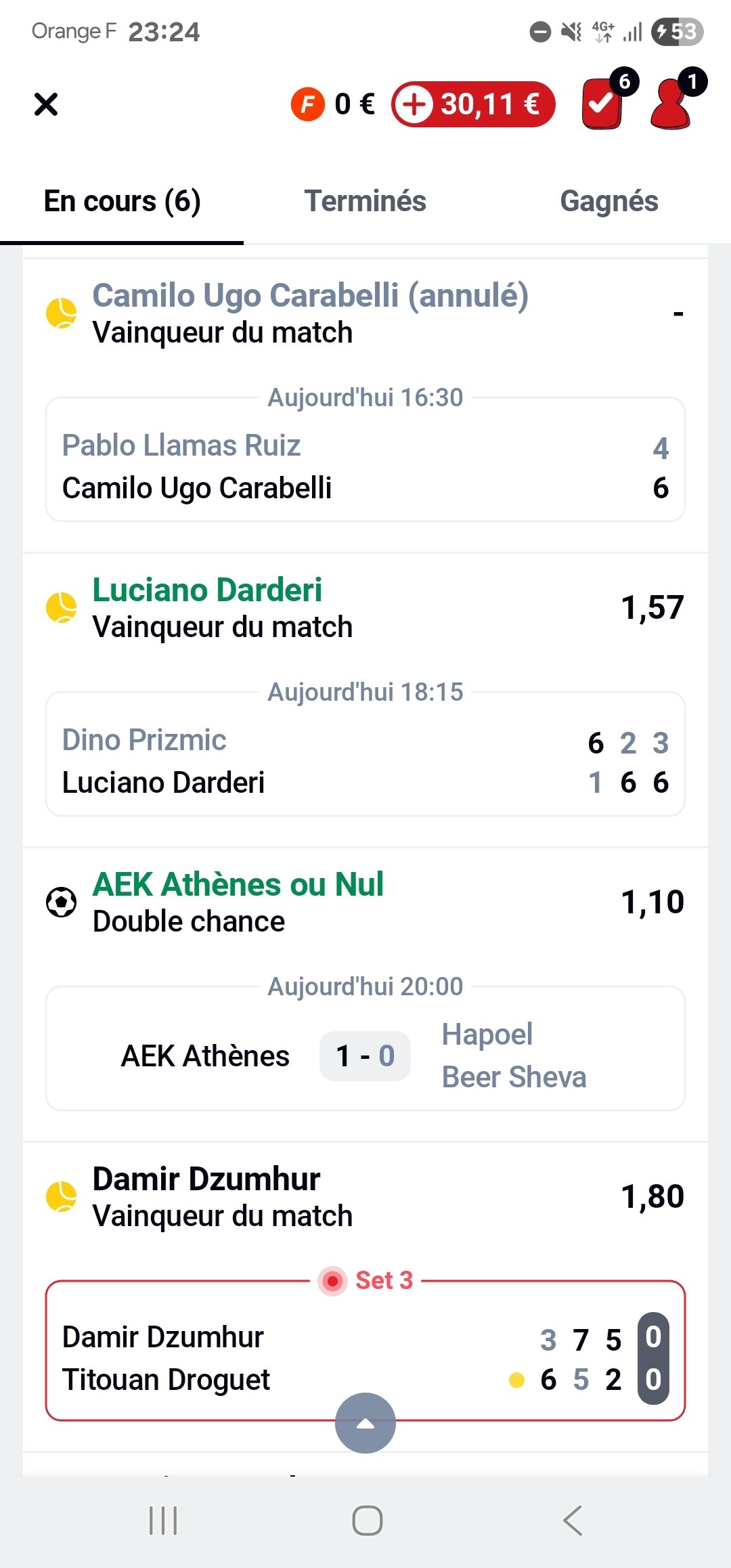
Task: Open the Prizmic vs Darderi match card
Action: point(365,762)
